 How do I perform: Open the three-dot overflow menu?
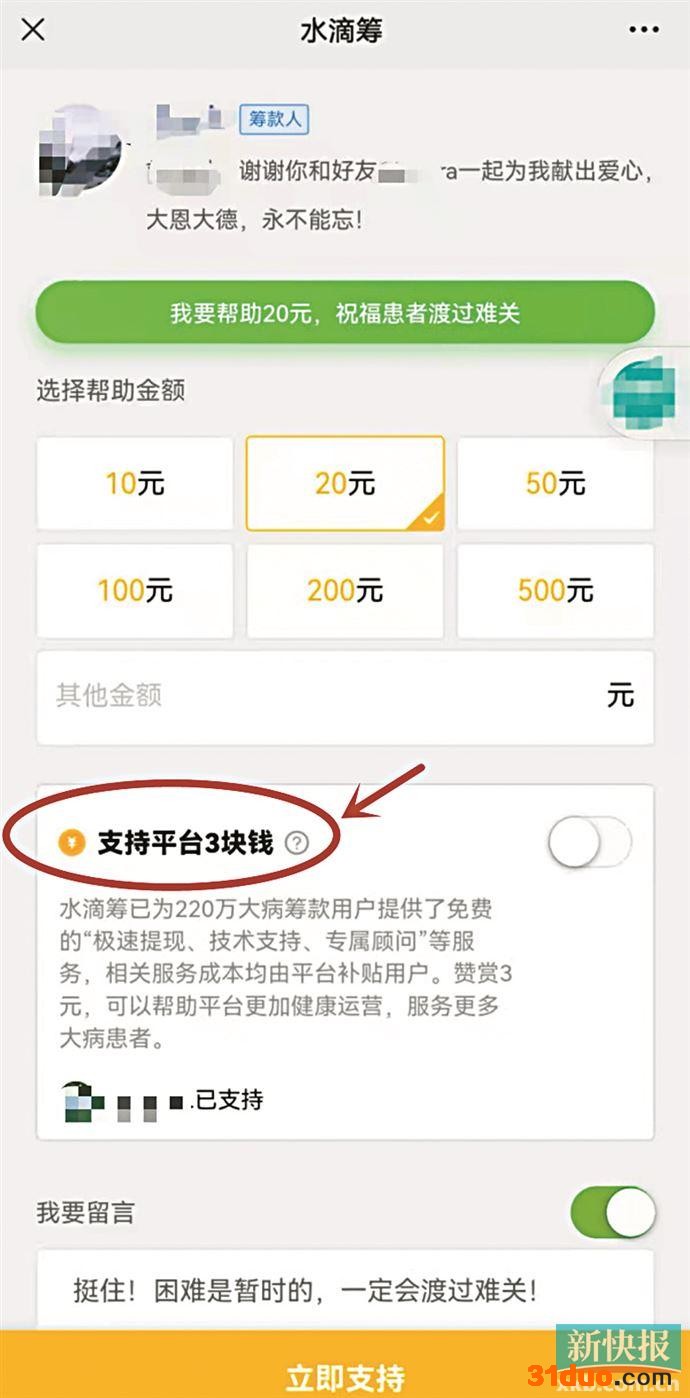click(643, 30)
